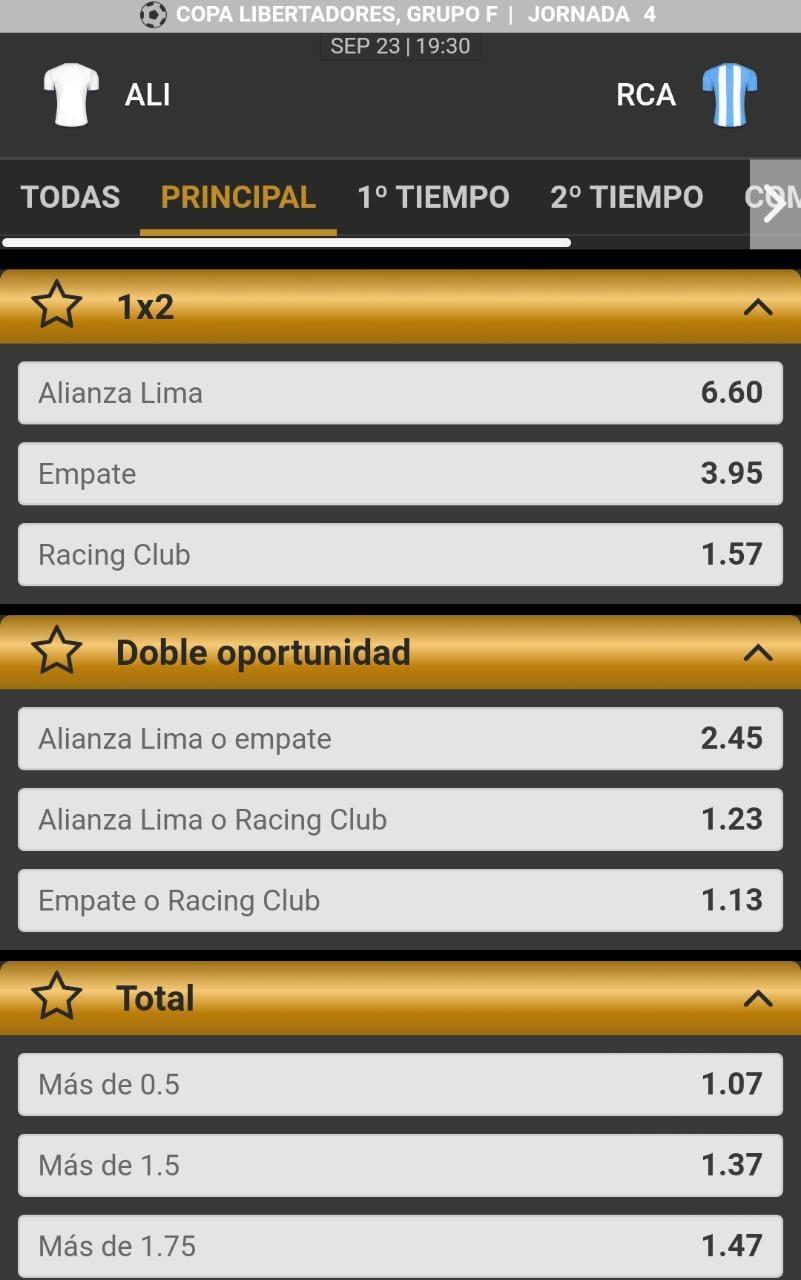
Task: Switch to the 2º TIEMPO tab
Action: [626, 197]
